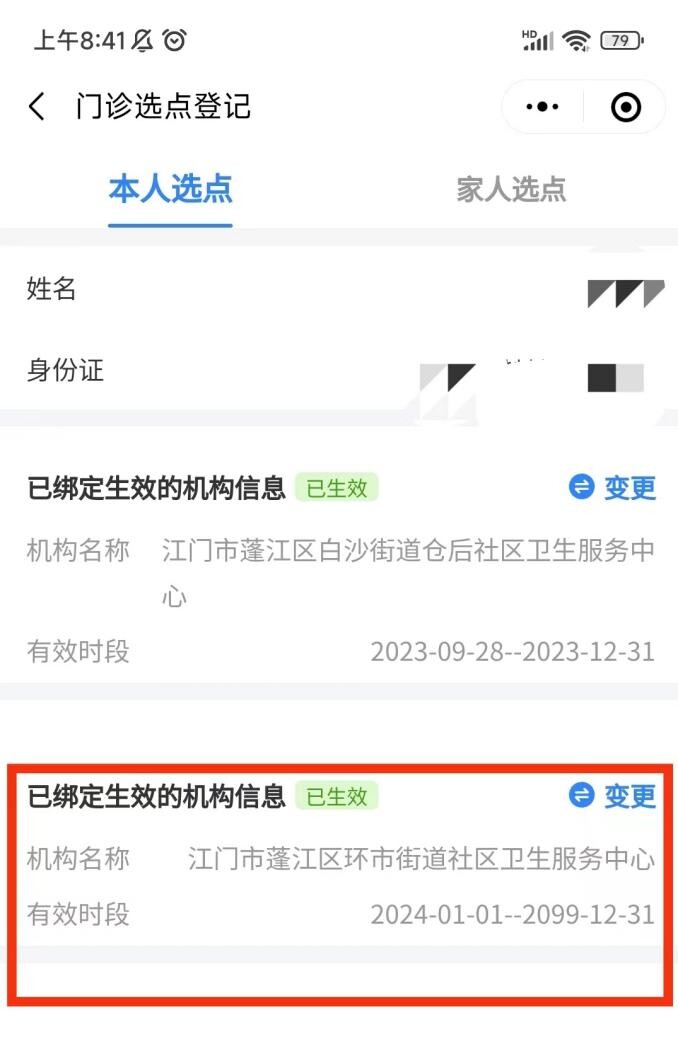This screenshot has width=678, height=1058.
Task: Tap 变更 for 白沙街道仓后社区卫生服务中心
Action: (613, 488)
